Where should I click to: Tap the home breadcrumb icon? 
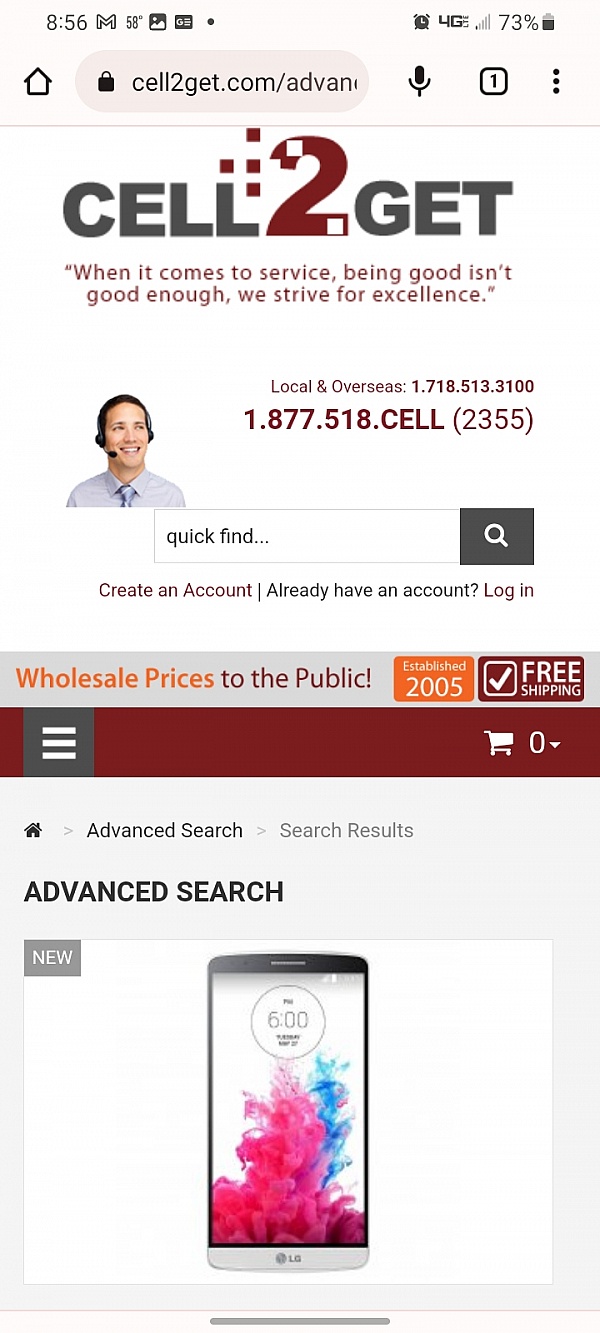(x=34, y=830)
